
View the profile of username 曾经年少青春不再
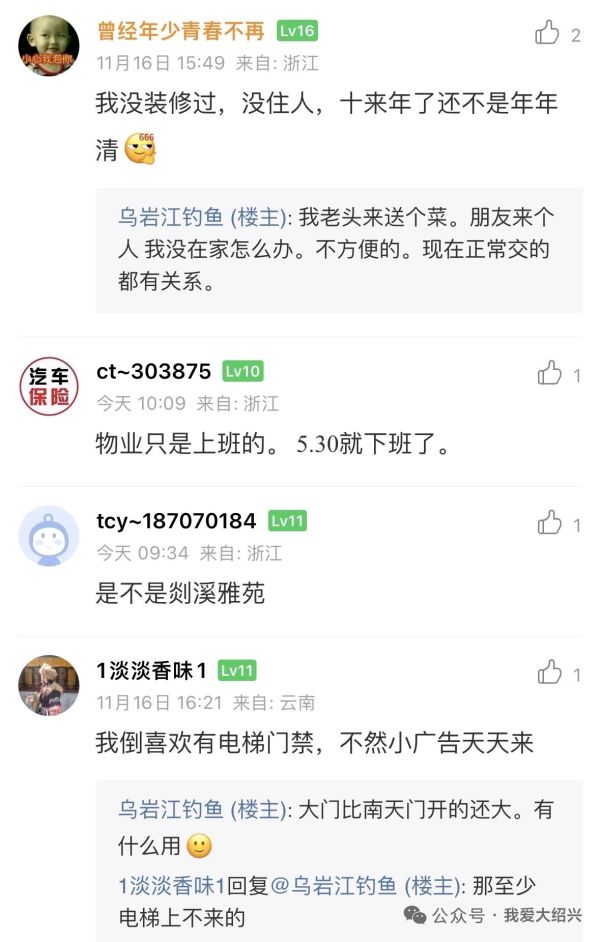tap(180, 31)
